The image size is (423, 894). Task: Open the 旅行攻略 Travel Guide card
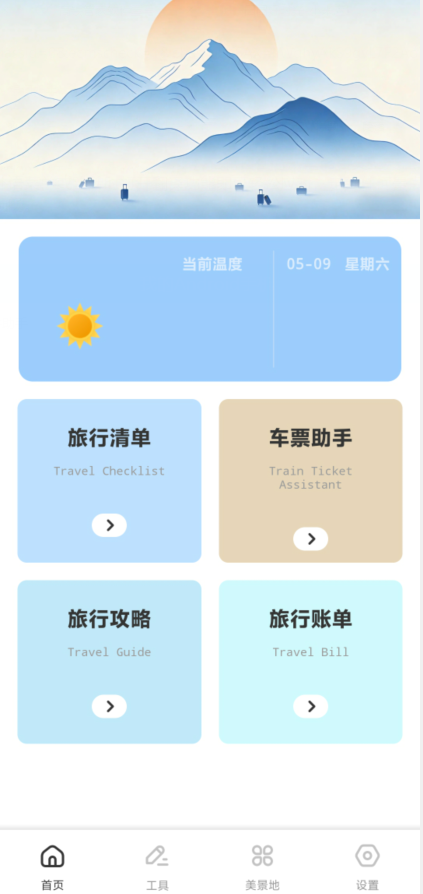pos(109,662)
